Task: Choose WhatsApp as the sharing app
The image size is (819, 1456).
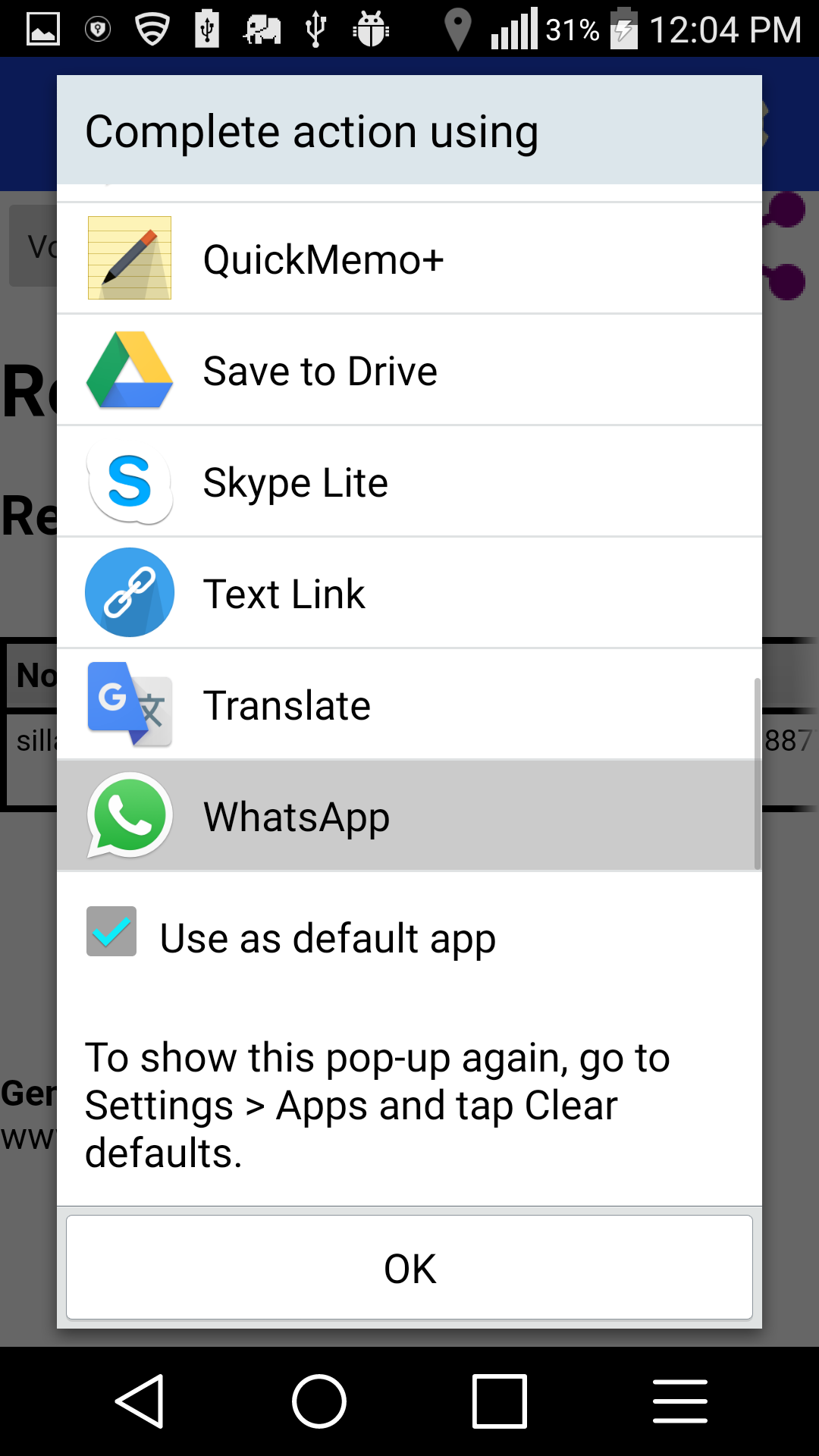Action: click(x=409, y=816)
